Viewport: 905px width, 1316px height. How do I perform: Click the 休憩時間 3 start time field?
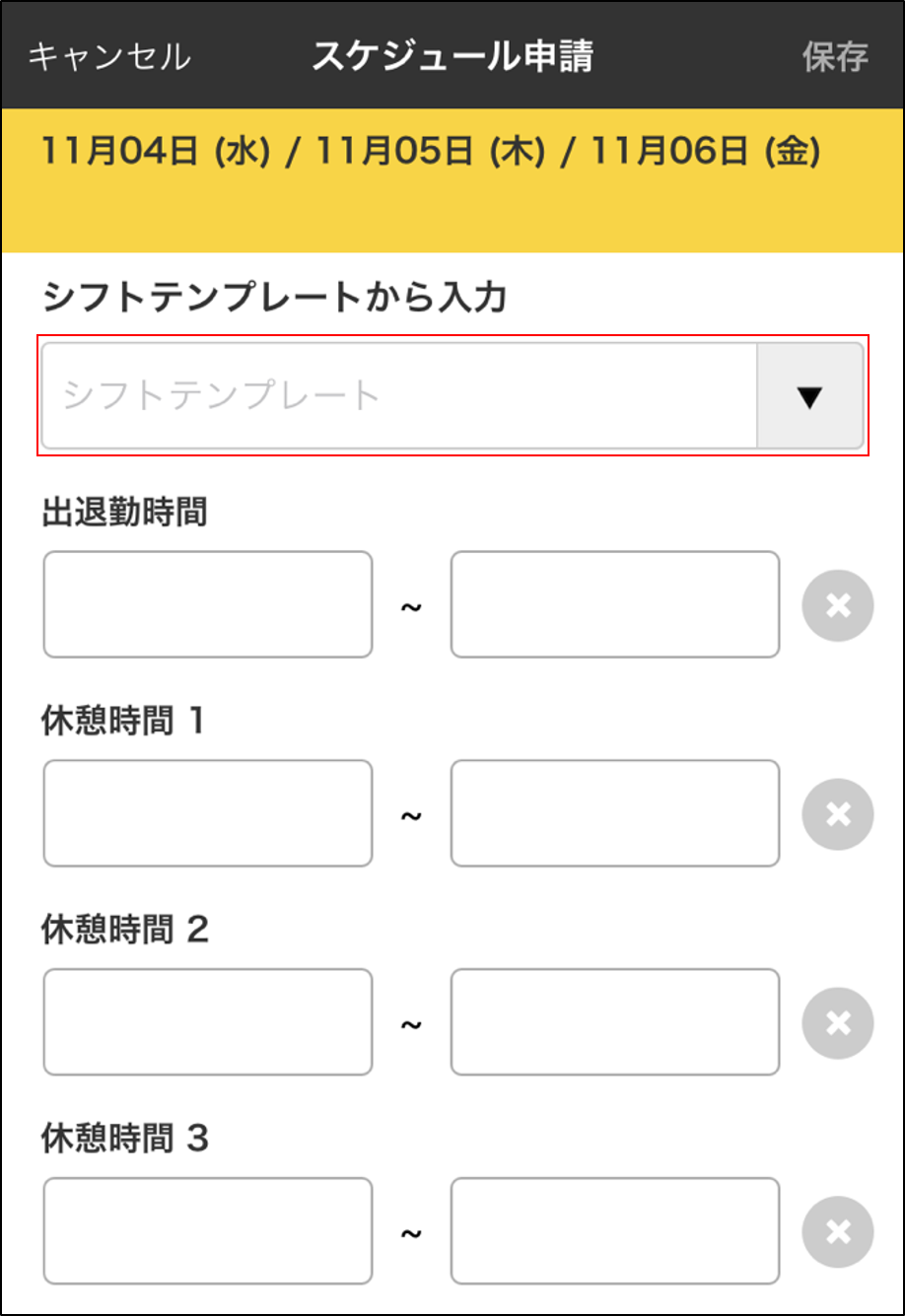tap(207, 1230)
